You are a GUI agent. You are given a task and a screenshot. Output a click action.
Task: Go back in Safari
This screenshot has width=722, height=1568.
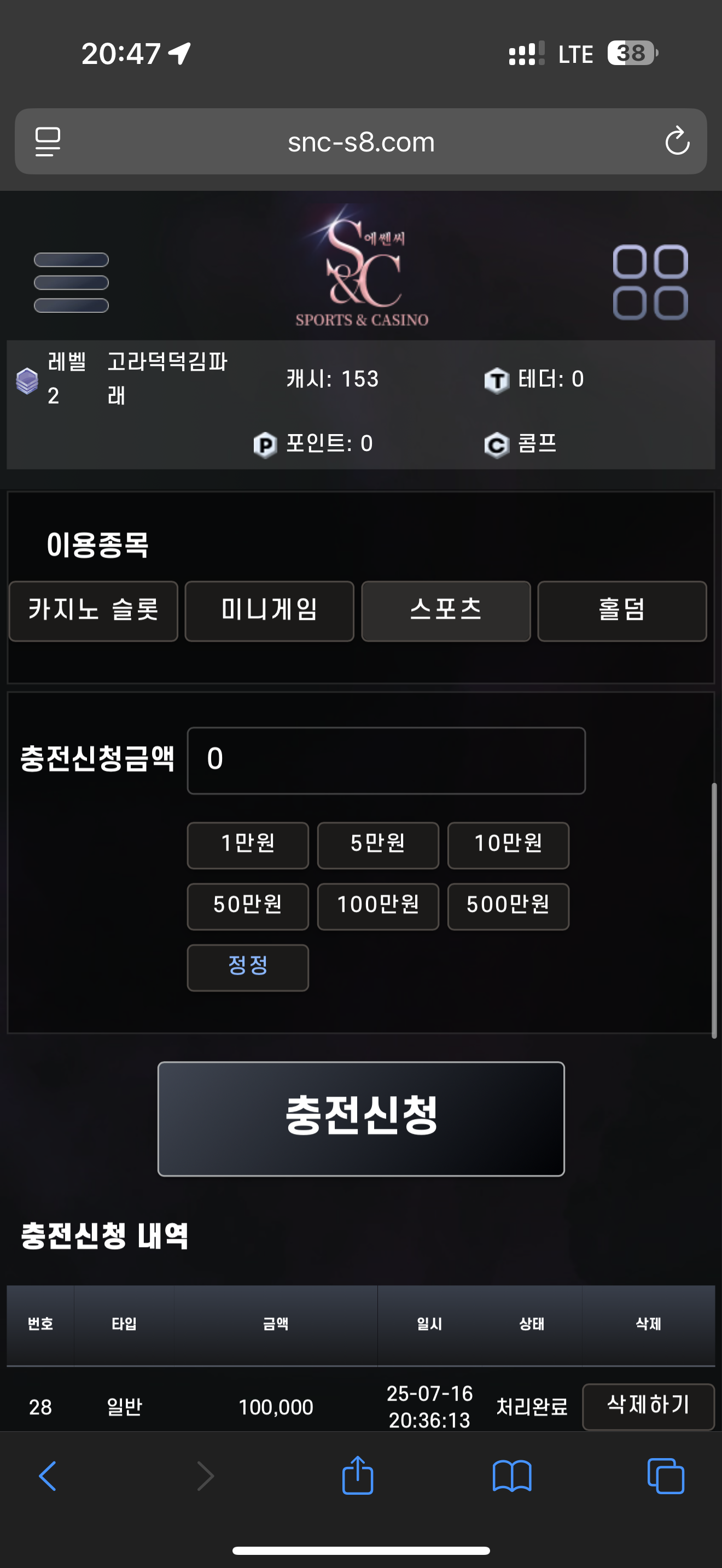click(x=48, y=1476)
